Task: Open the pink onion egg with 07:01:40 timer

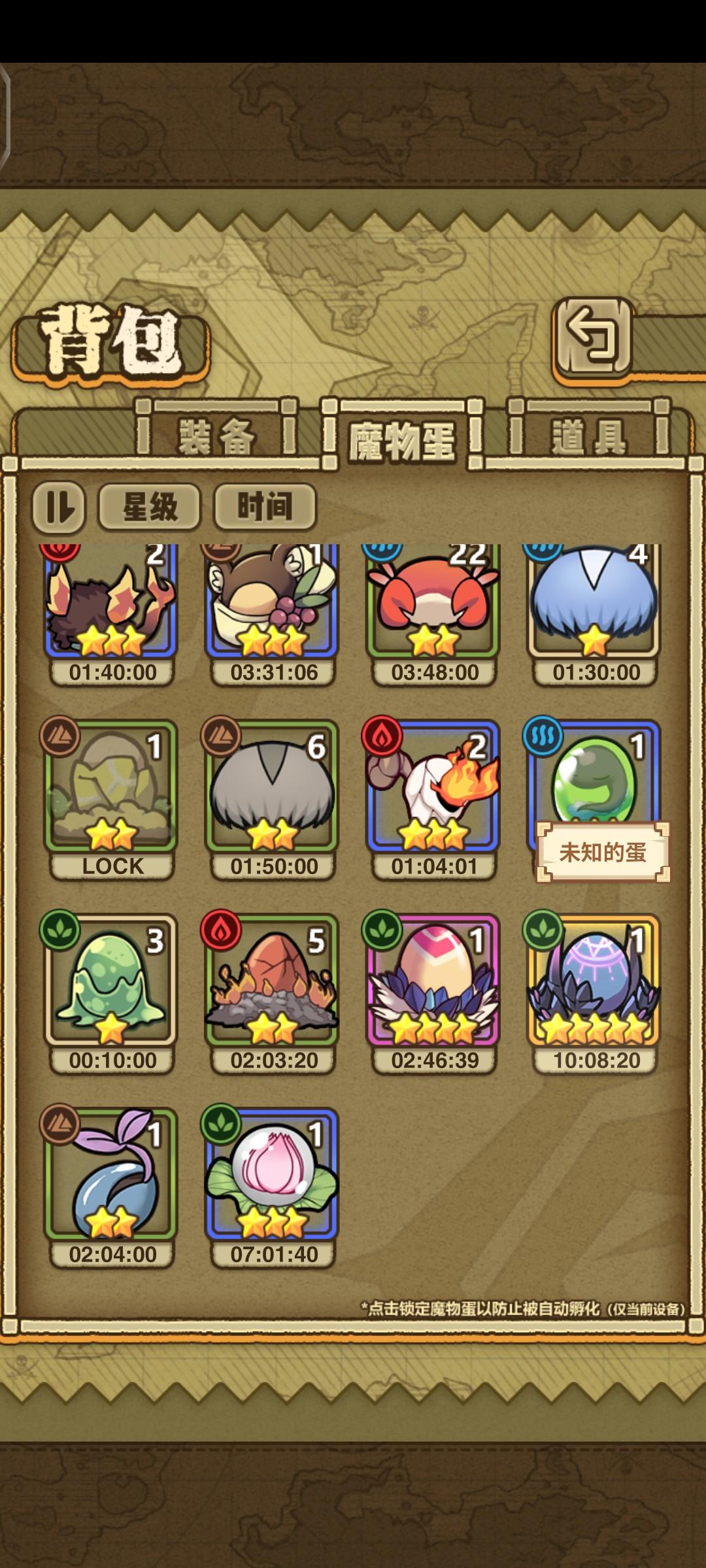Action: [271, 1169]
